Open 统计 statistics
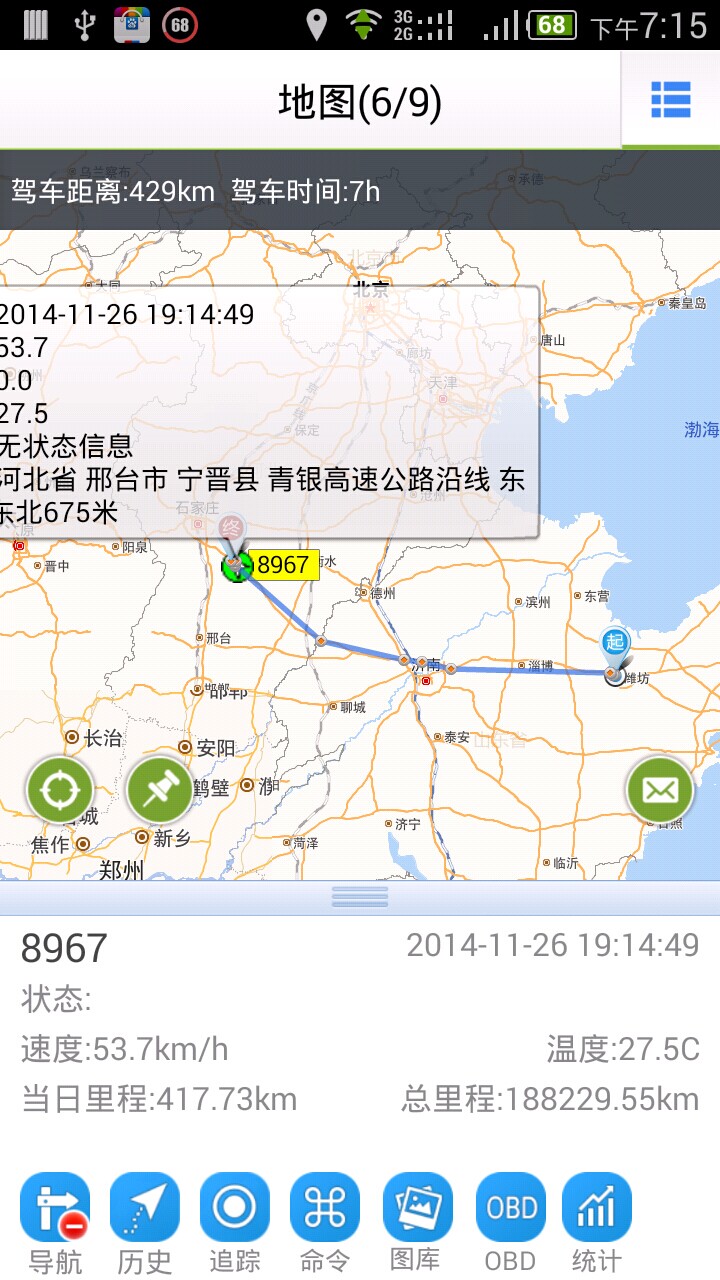 point(597,1222)
